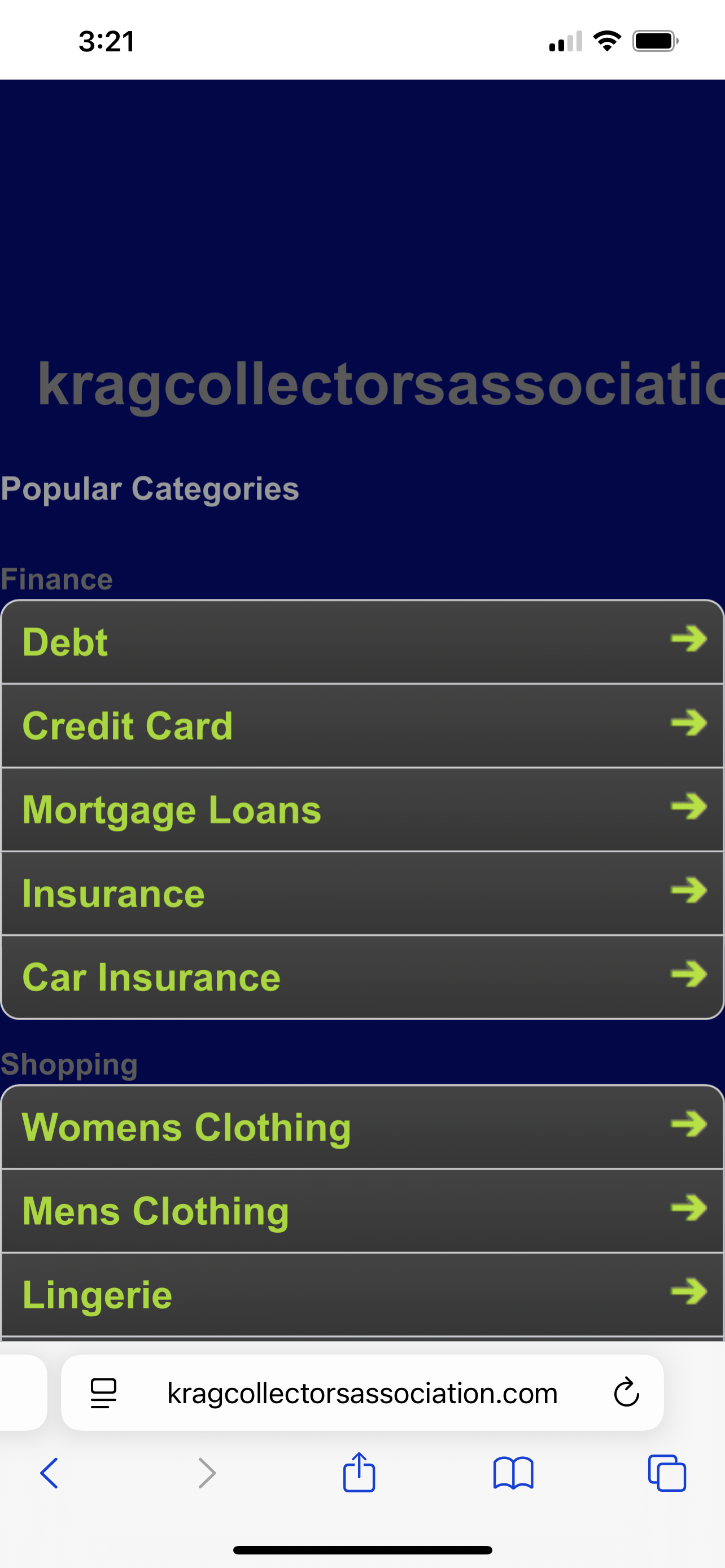Open the Lingerie category
Screen dimensions: 725x1568
(362, 1295)
